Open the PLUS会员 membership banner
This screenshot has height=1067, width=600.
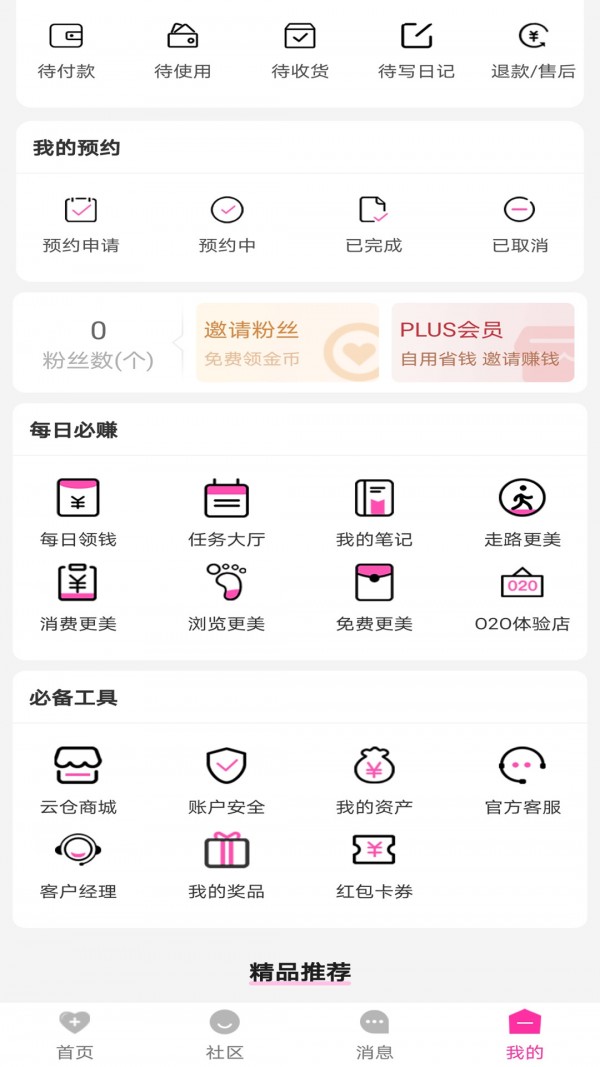[483, 343]
